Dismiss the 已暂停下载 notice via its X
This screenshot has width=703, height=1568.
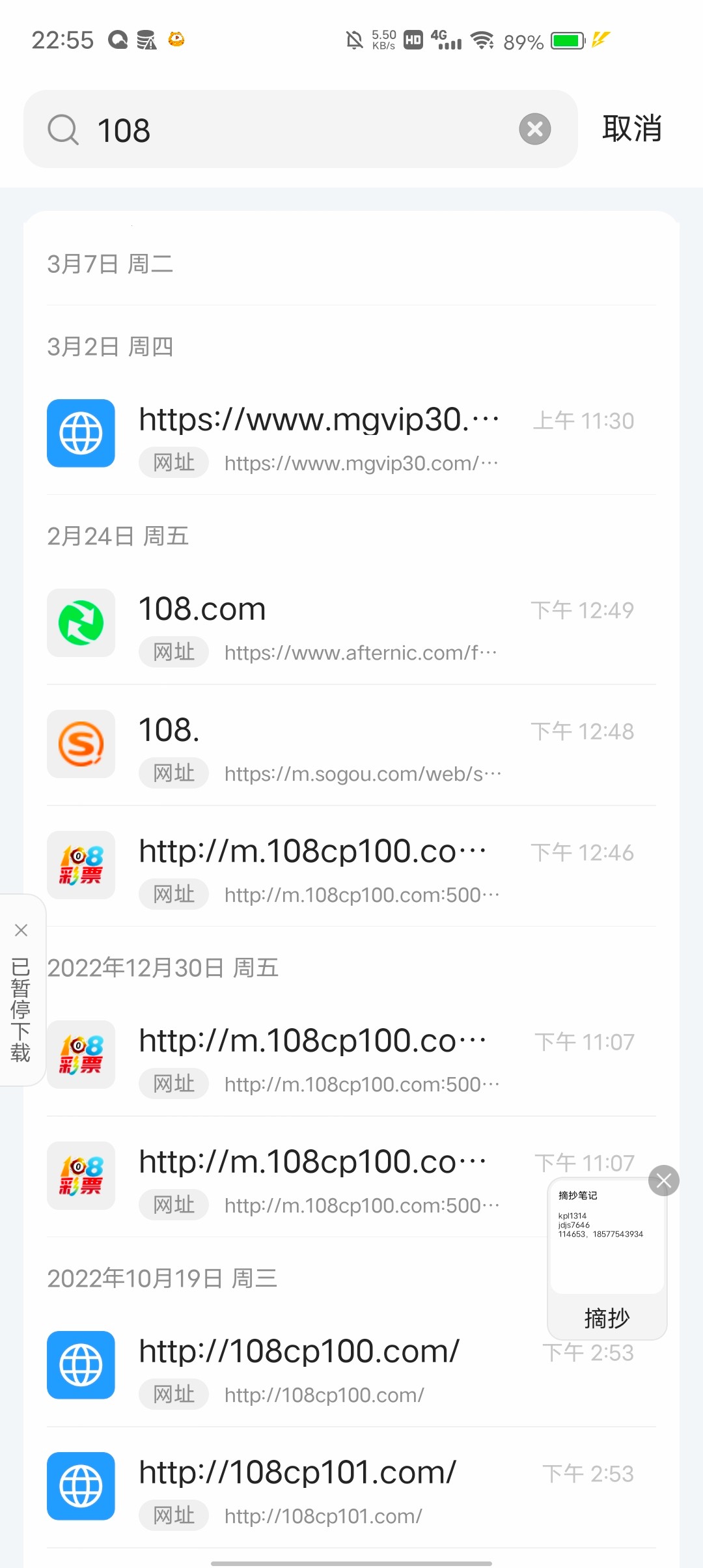pos(21,930)
